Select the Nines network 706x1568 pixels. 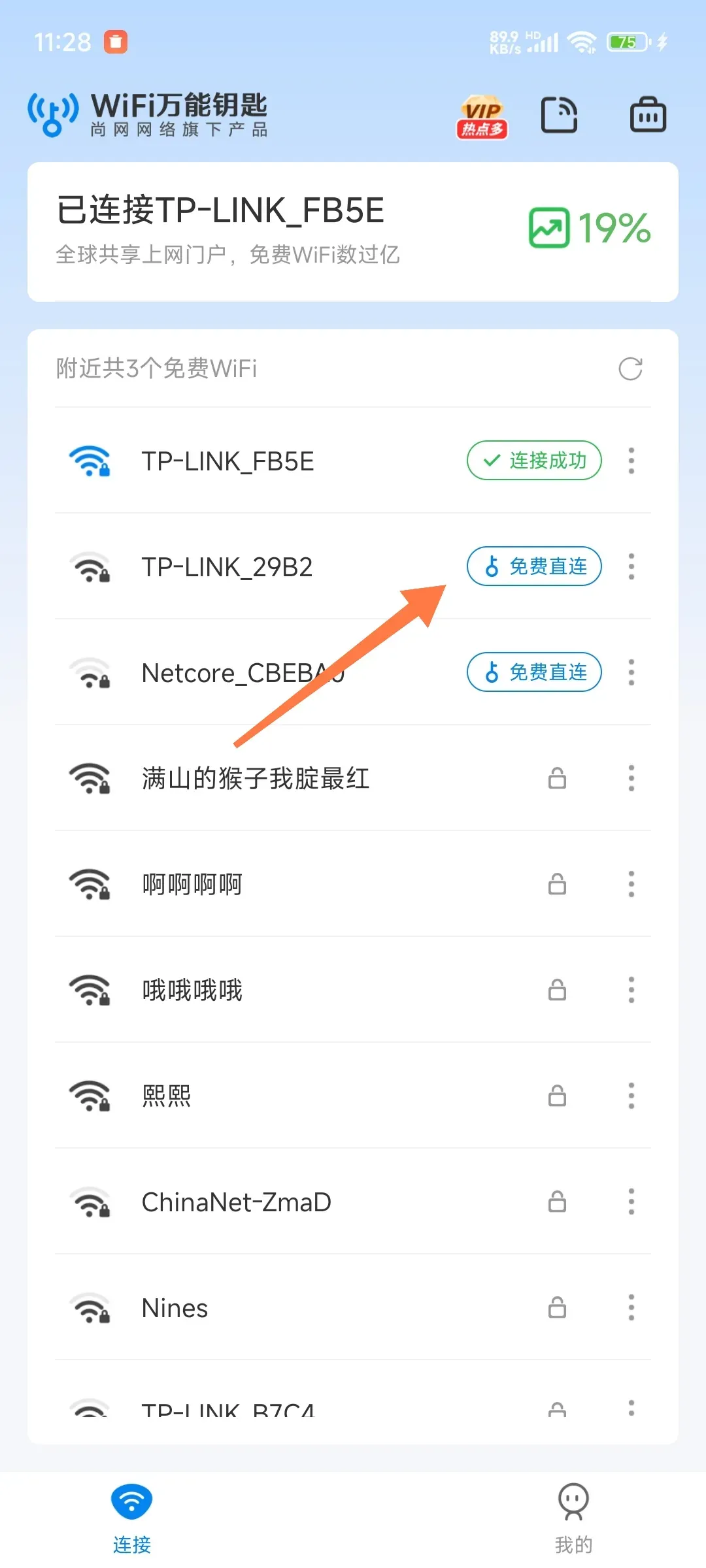pos(353,1307)
